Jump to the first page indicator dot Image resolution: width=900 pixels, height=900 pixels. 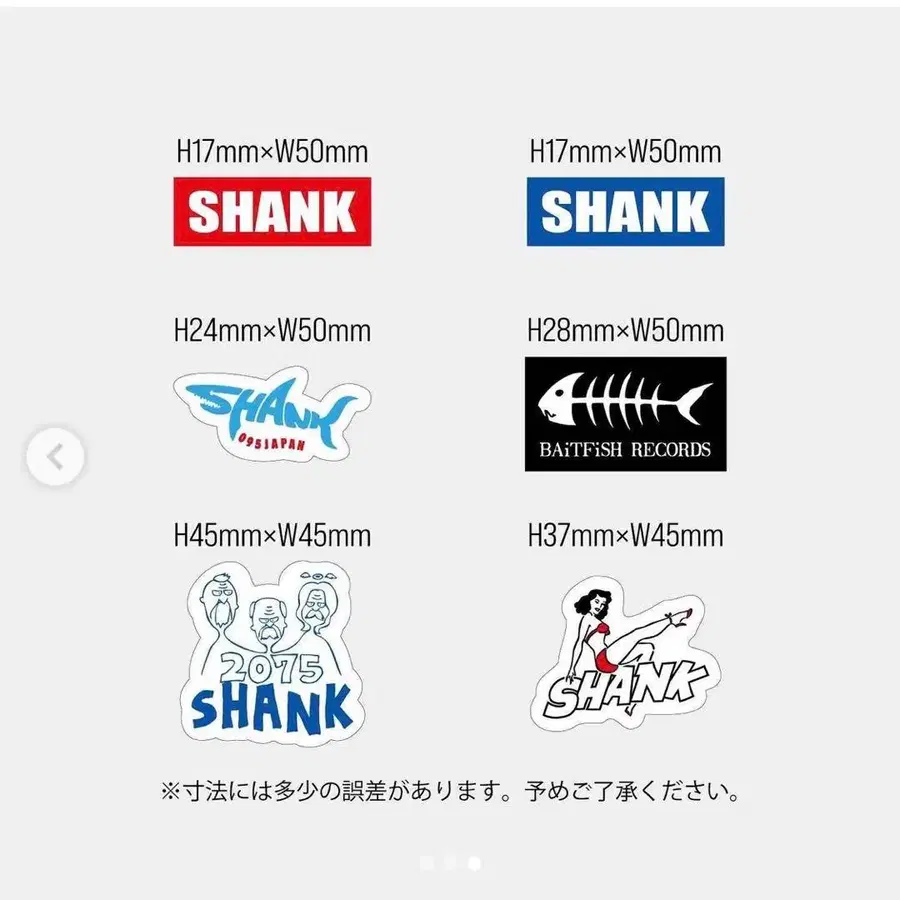point(427,862)
